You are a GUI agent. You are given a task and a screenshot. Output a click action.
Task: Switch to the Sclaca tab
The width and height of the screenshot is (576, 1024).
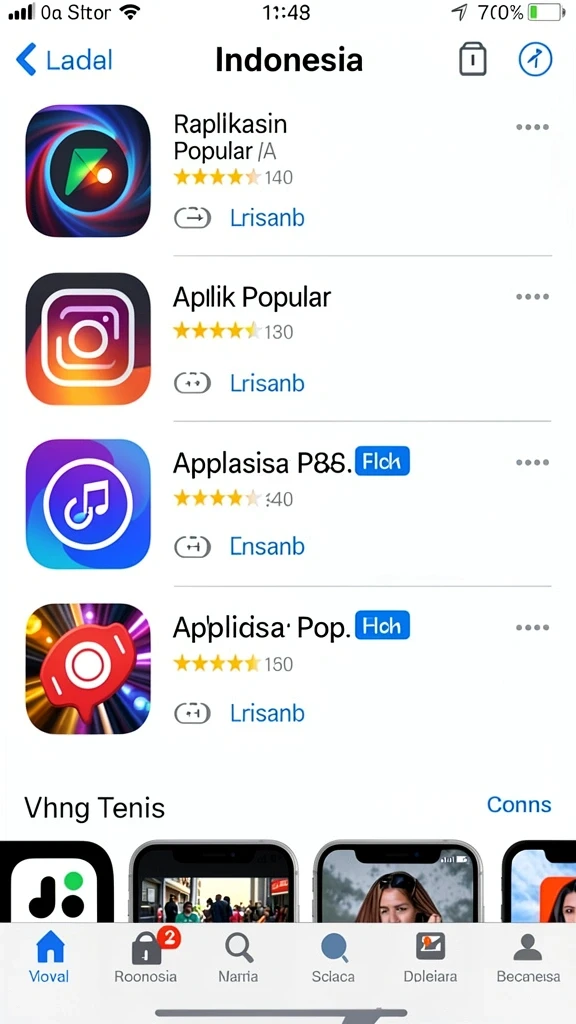pyautogui.click(x=333, y=957)
